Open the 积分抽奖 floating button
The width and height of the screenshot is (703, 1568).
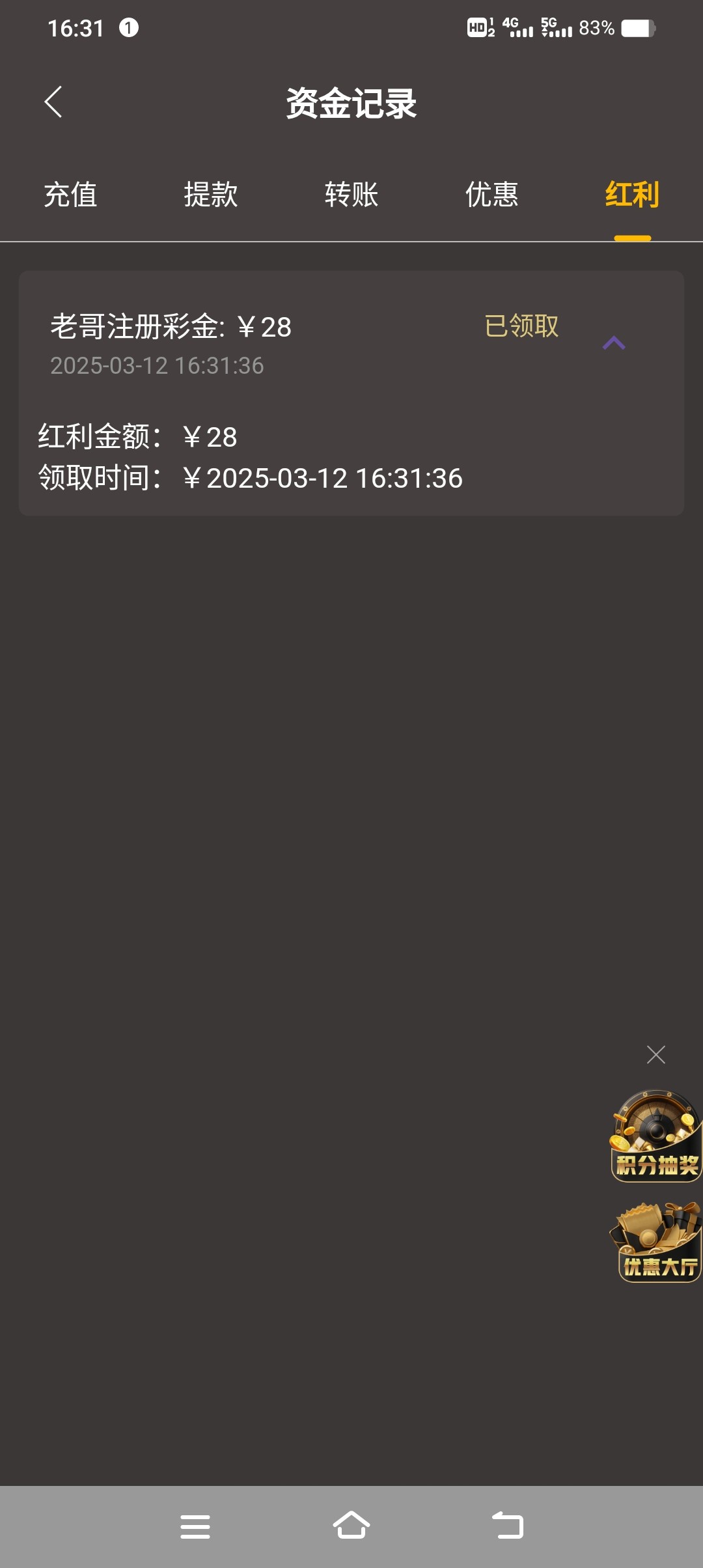(655, 1136)
